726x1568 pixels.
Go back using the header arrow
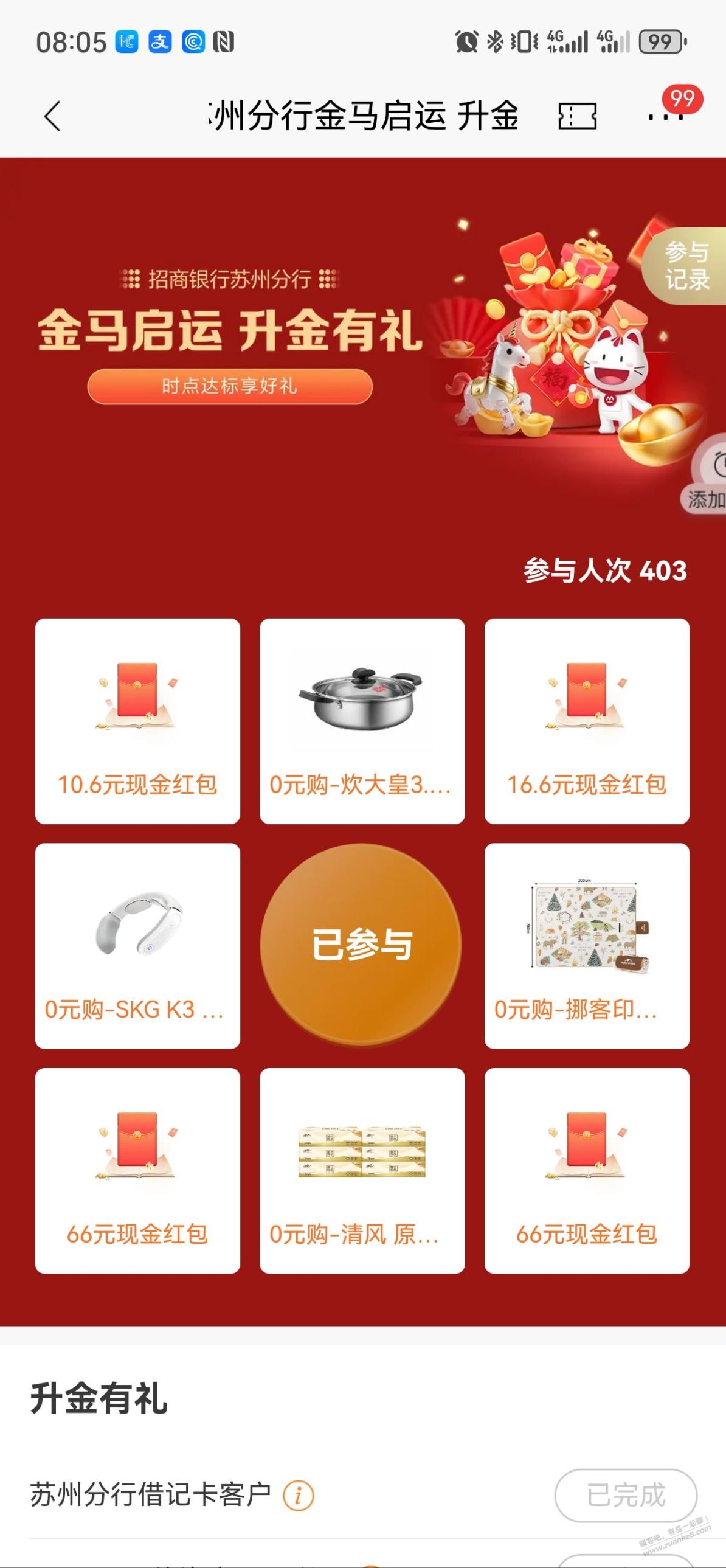pyautogui.click(x=52, y=116)
